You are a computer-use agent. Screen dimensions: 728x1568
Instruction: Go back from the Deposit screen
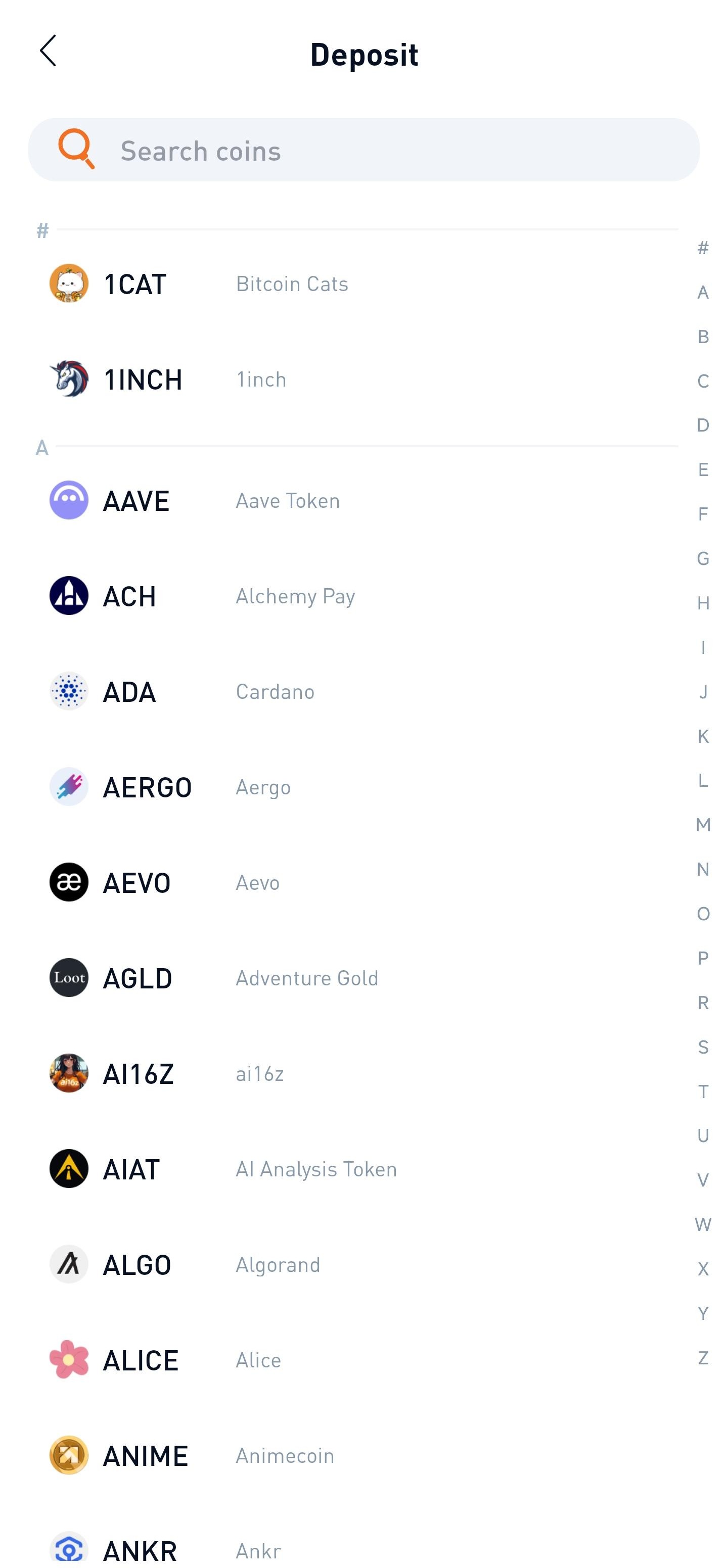pos(48,51)
